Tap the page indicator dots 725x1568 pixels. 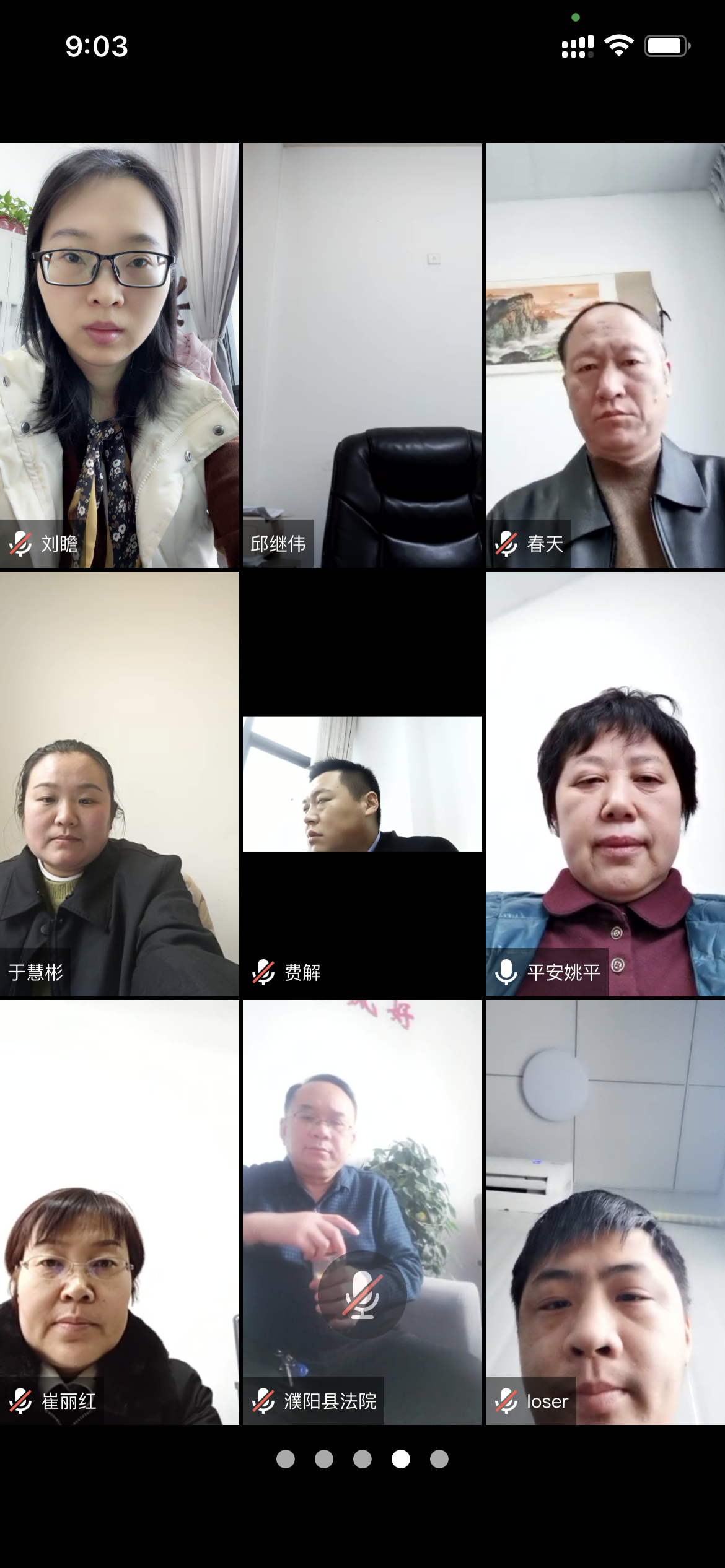point(362,1460)
